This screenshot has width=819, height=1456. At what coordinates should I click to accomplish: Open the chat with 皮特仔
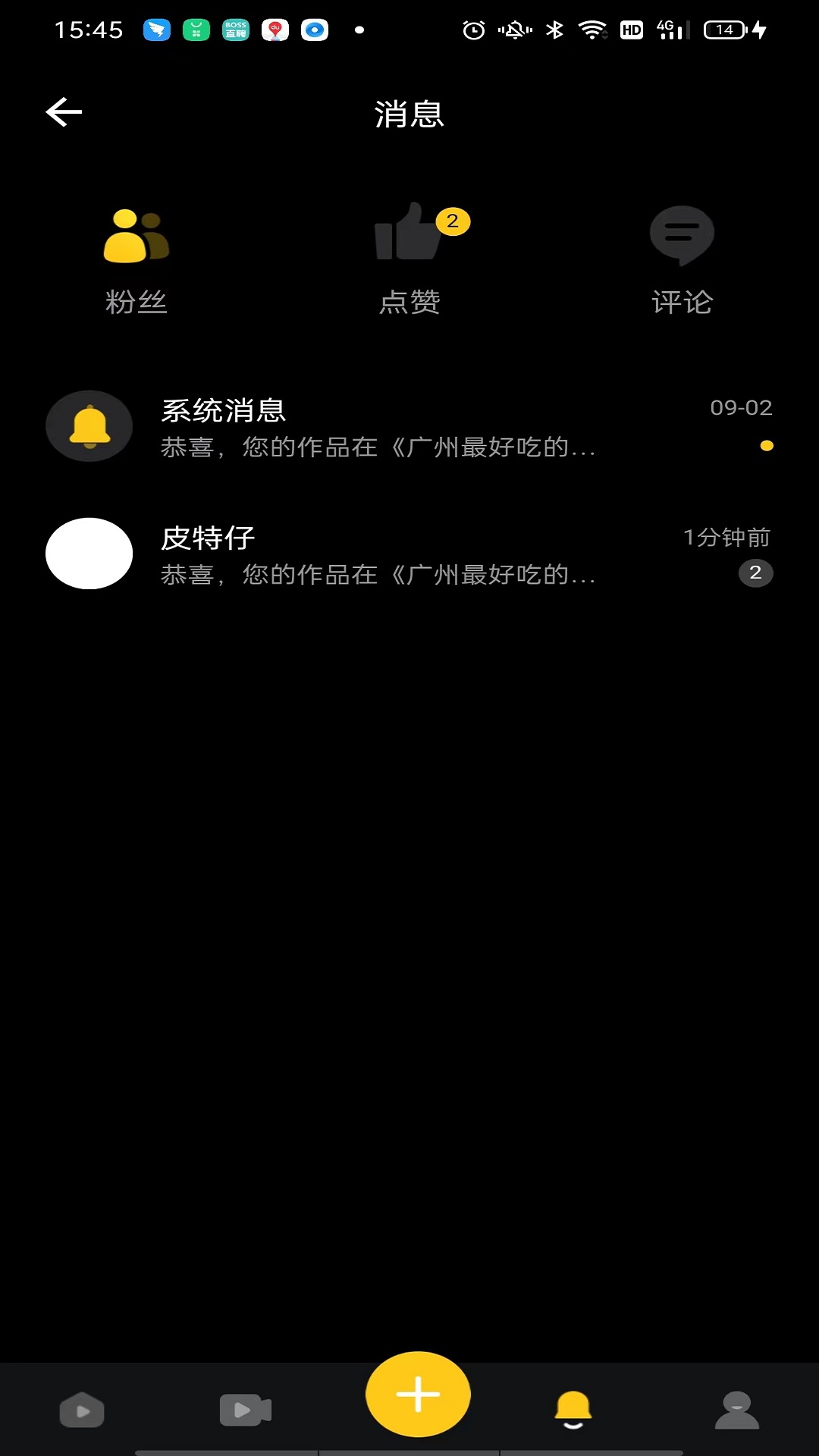point(409,554)
